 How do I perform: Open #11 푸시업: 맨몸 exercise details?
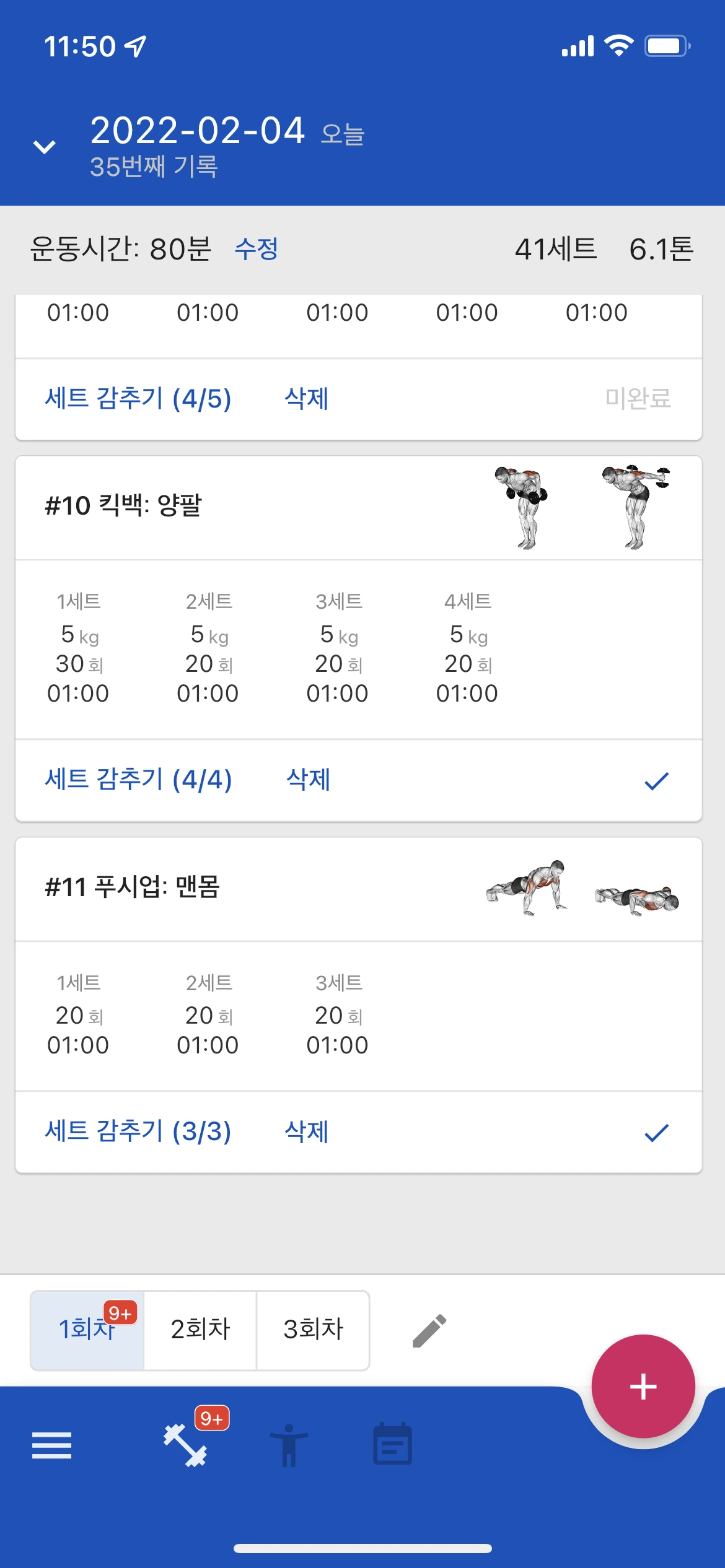[133, 887]
